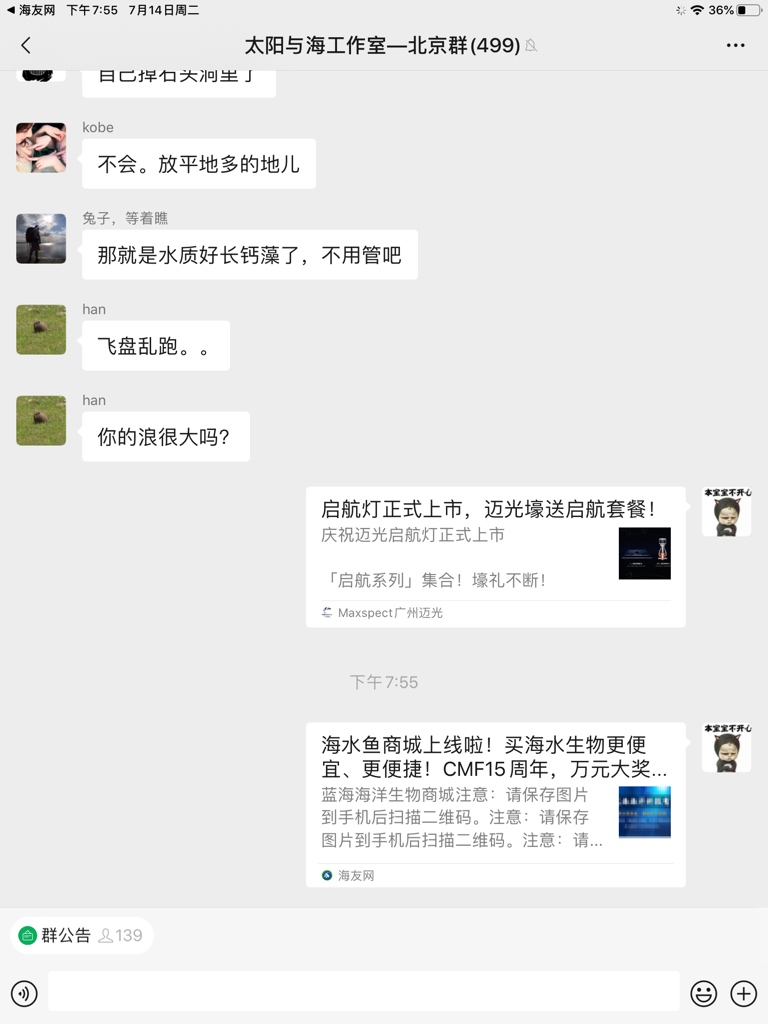Tap the message text field
The image size is (768, 1024).
point(363,992)
